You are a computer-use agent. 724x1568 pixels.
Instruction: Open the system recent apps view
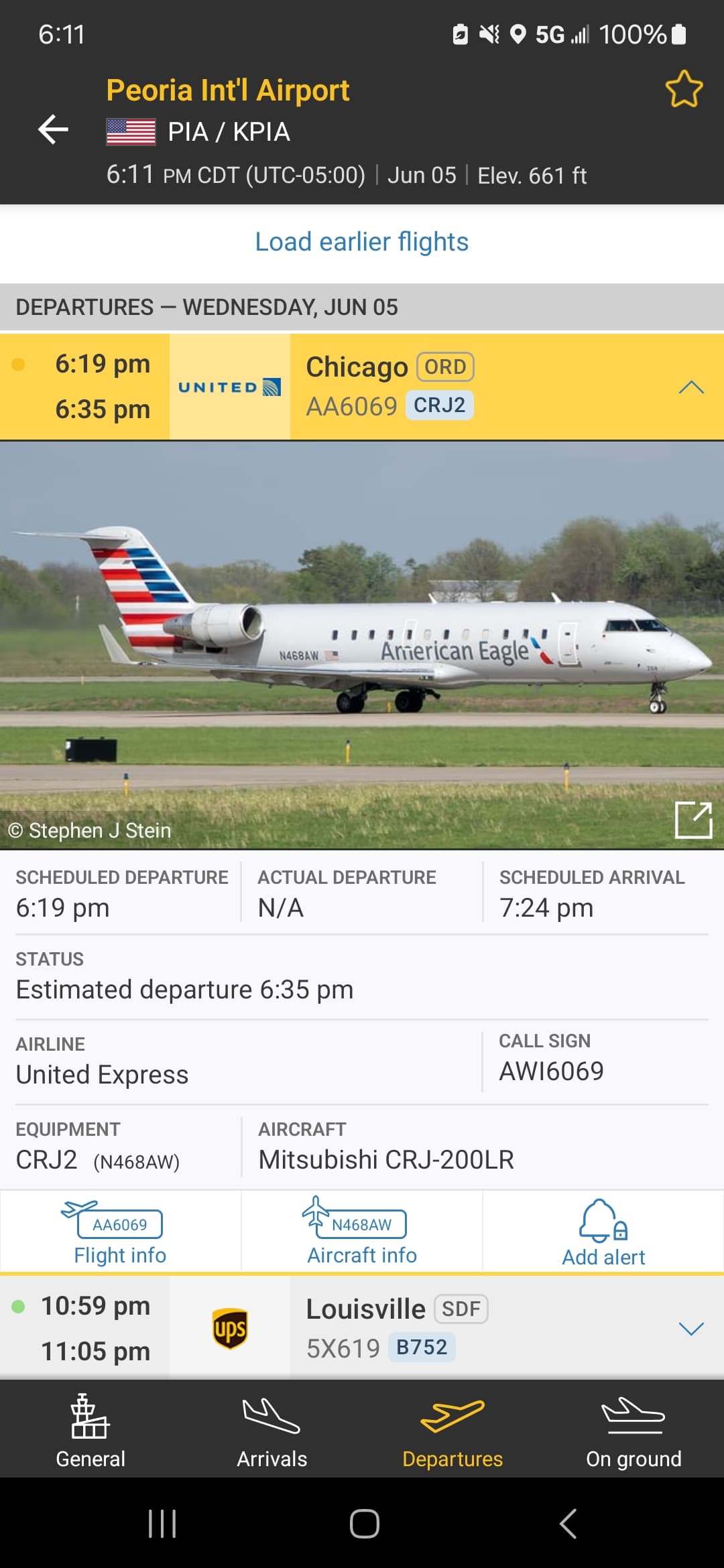162,1524
